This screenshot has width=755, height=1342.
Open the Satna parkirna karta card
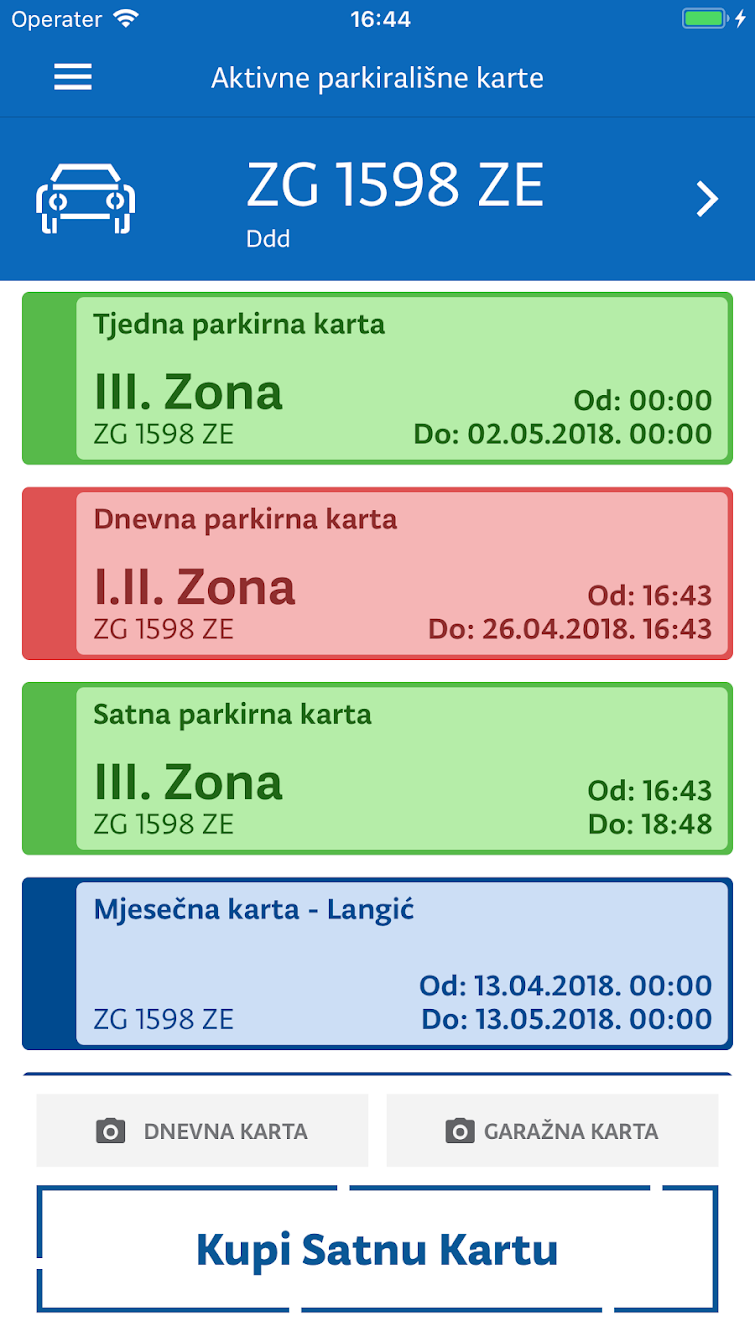377,769
